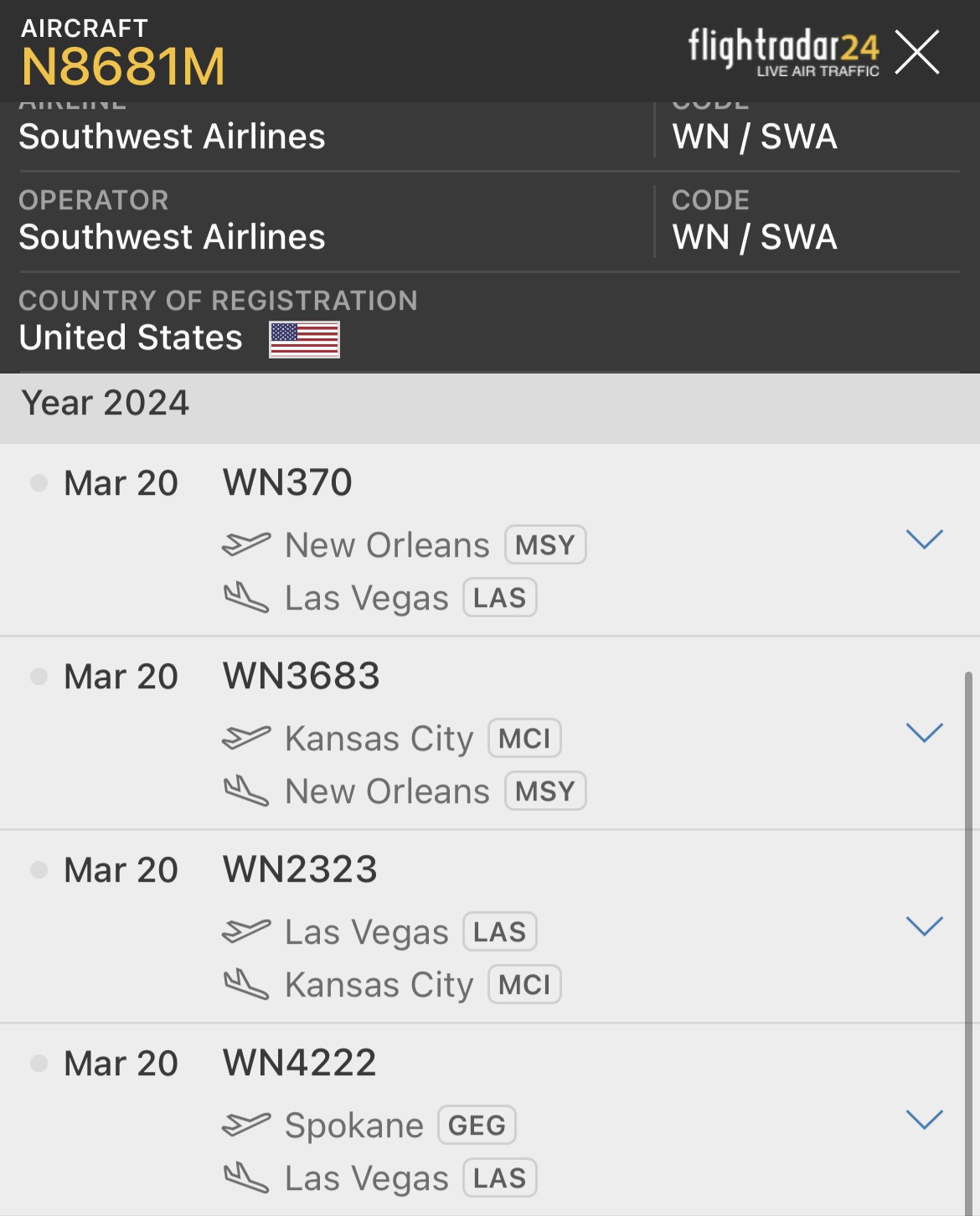Expand flight WN3683 details
The image size is (980, 1216).
tap(925, 733)
